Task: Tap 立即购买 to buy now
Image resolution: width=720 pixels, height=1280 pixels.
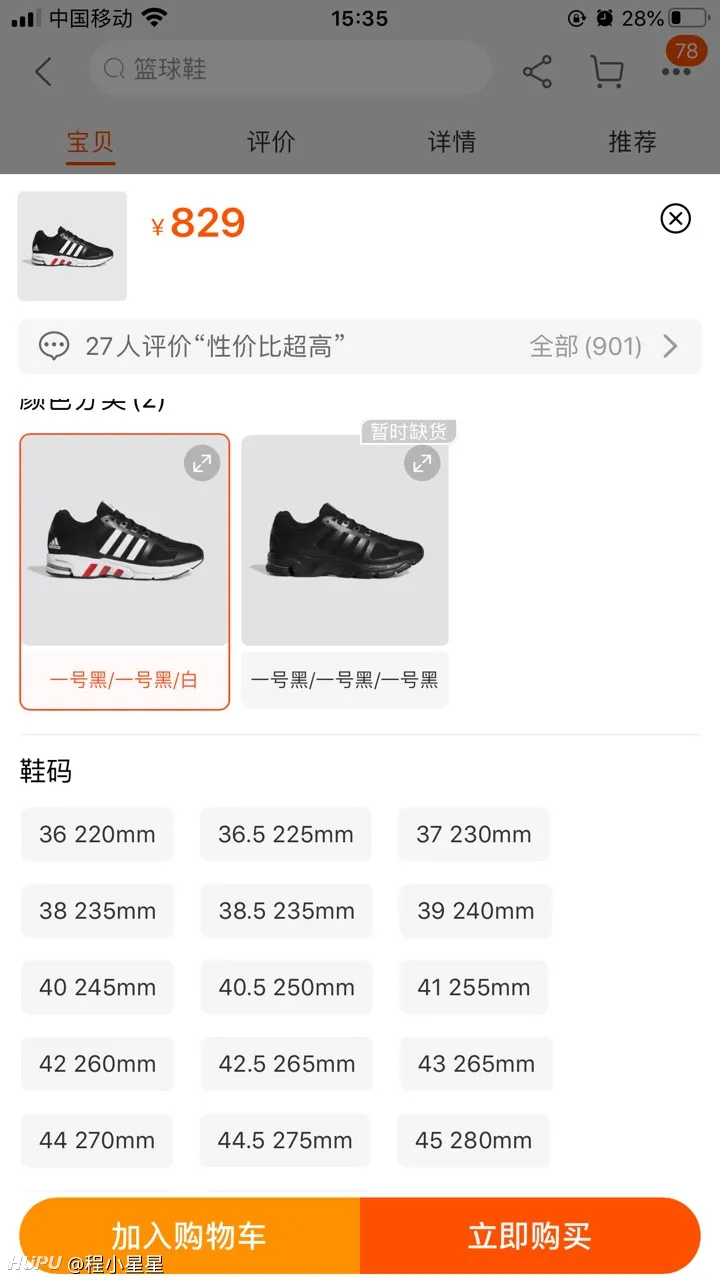Action: 530,1236
